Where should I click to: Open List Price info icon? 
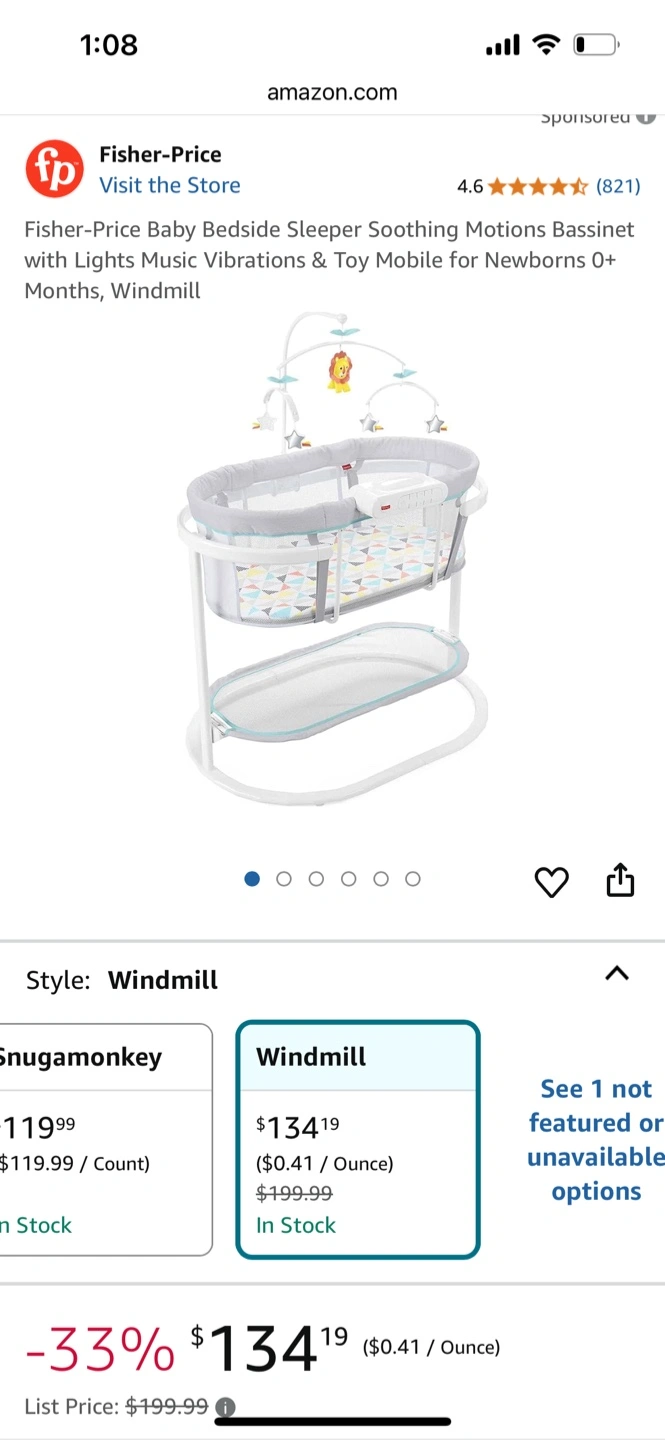pos(226,1407)
